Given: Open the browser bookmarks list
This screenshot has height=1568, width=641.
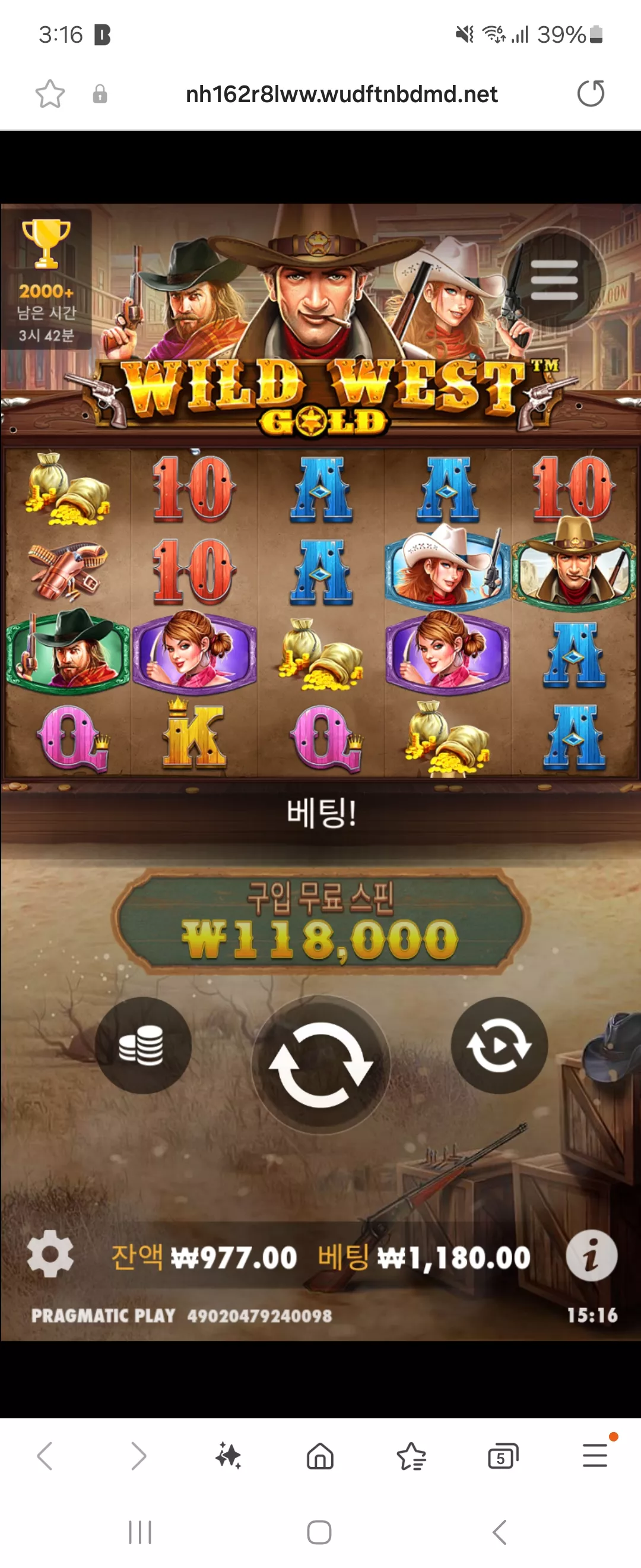Looking at the screenshot, I should 412,1456.
